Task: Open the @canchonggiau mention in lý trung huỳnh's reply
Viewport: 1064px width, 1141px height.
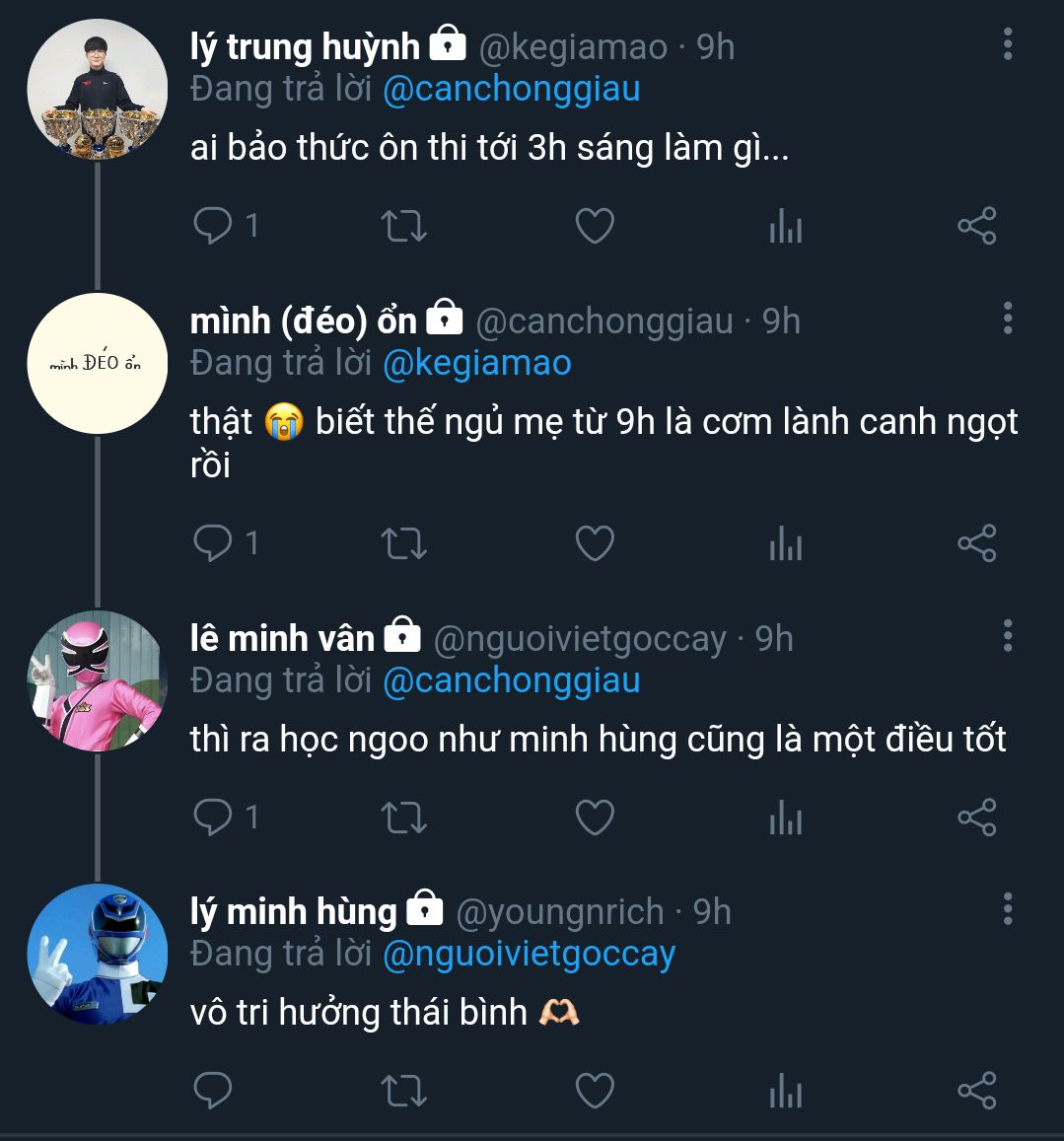Action: pos(511,90)
